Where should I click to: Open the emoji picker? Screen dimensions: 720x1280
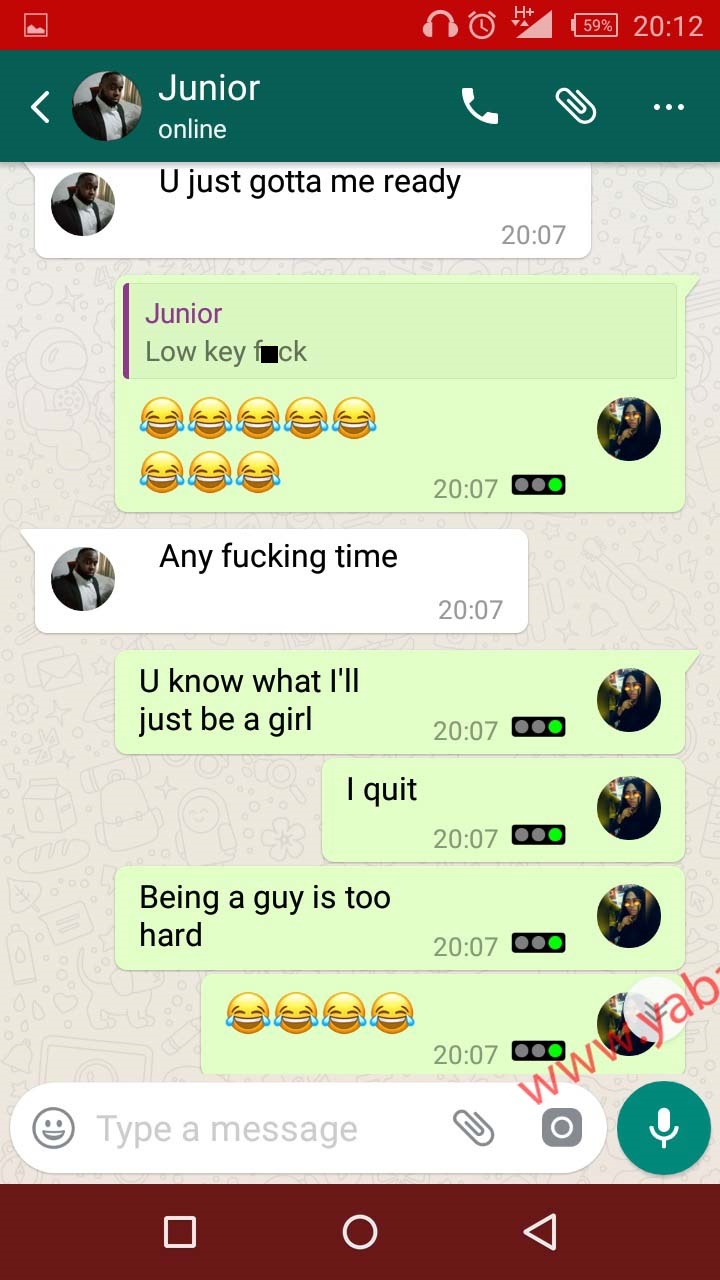click(x=53, y=1129)
